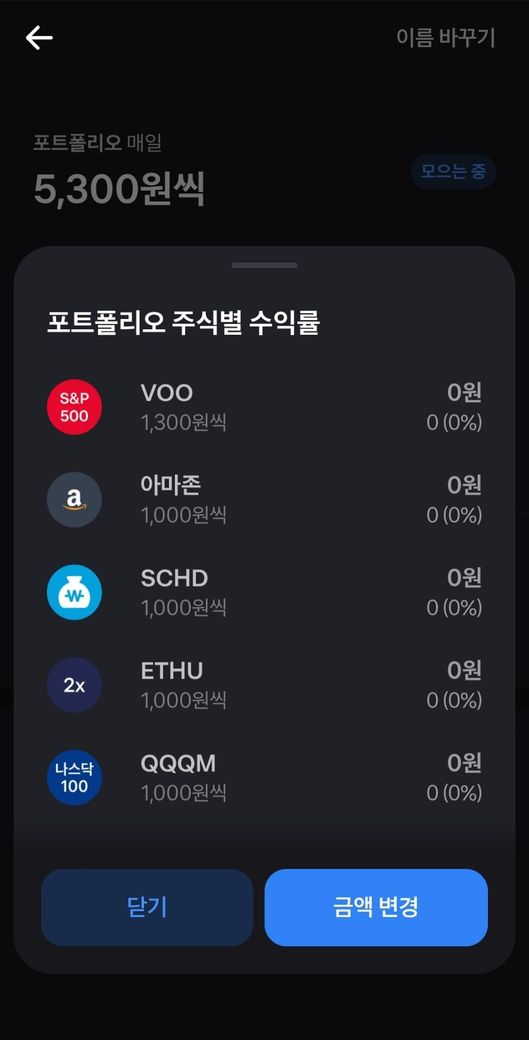Image resolution: width=529 pixels, height=1040 pixels.
Task: Tap the 닫기 button
Action: point(147,907)
